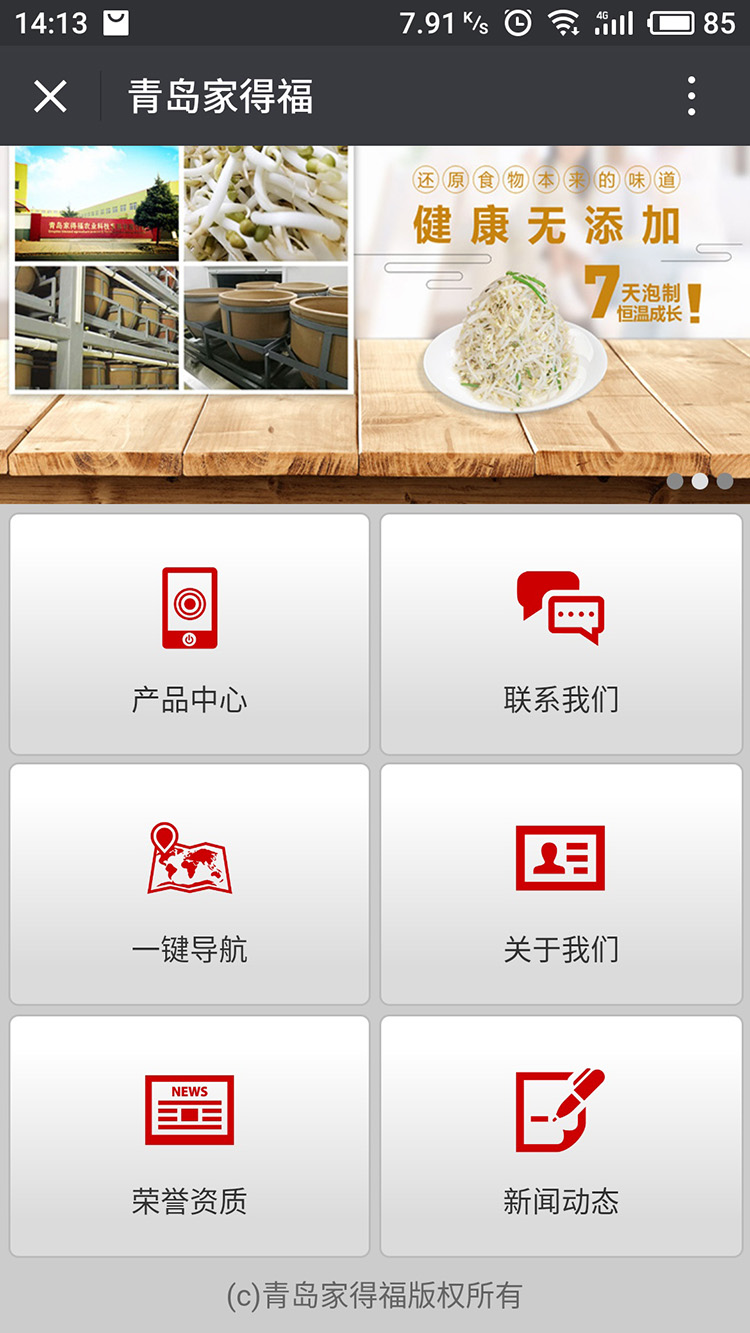Select the 新闻动态 pen-writing icon

pyautogui.click(x=561, y=1107)
